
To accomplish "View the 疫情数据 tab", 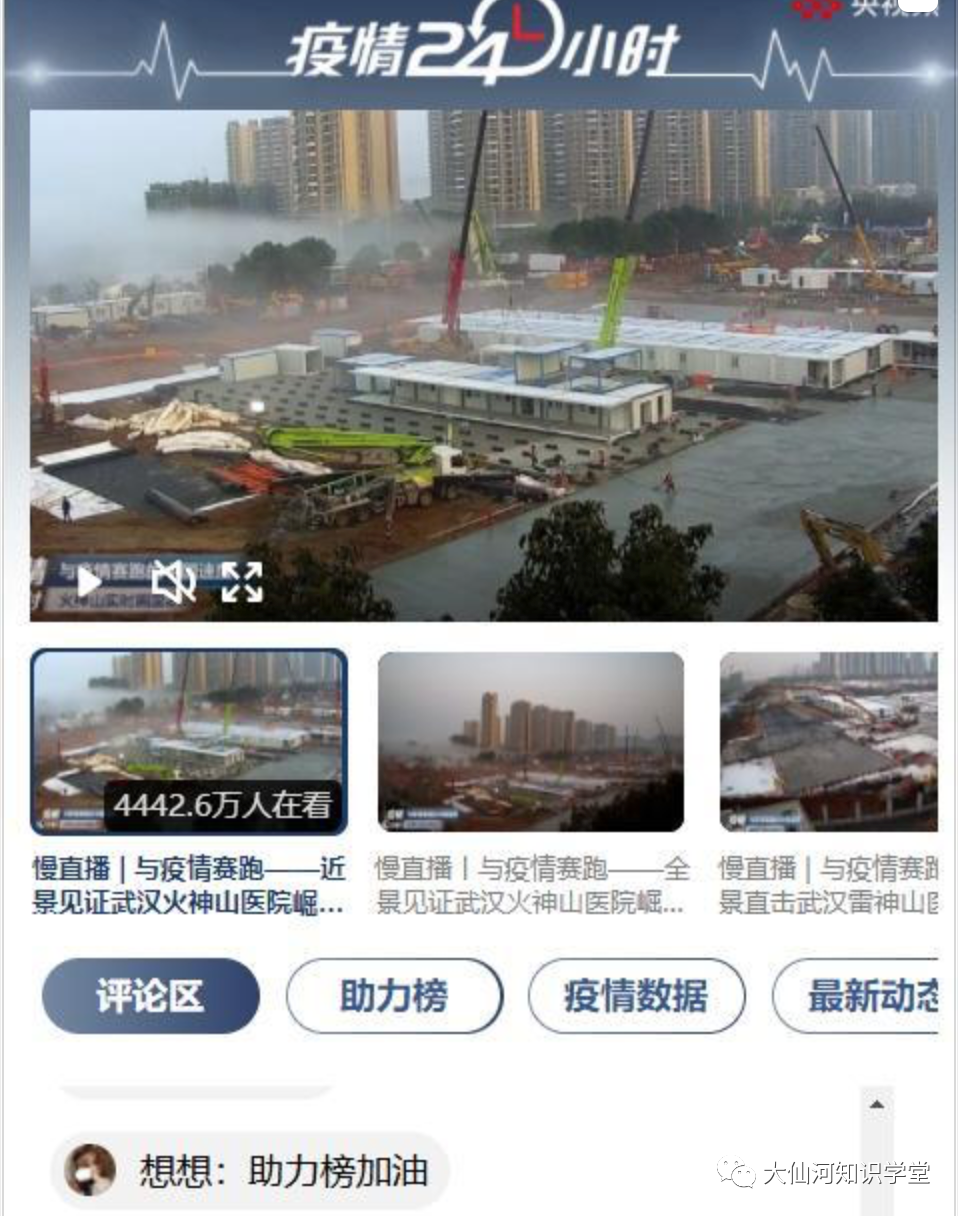I will (636, 996).
